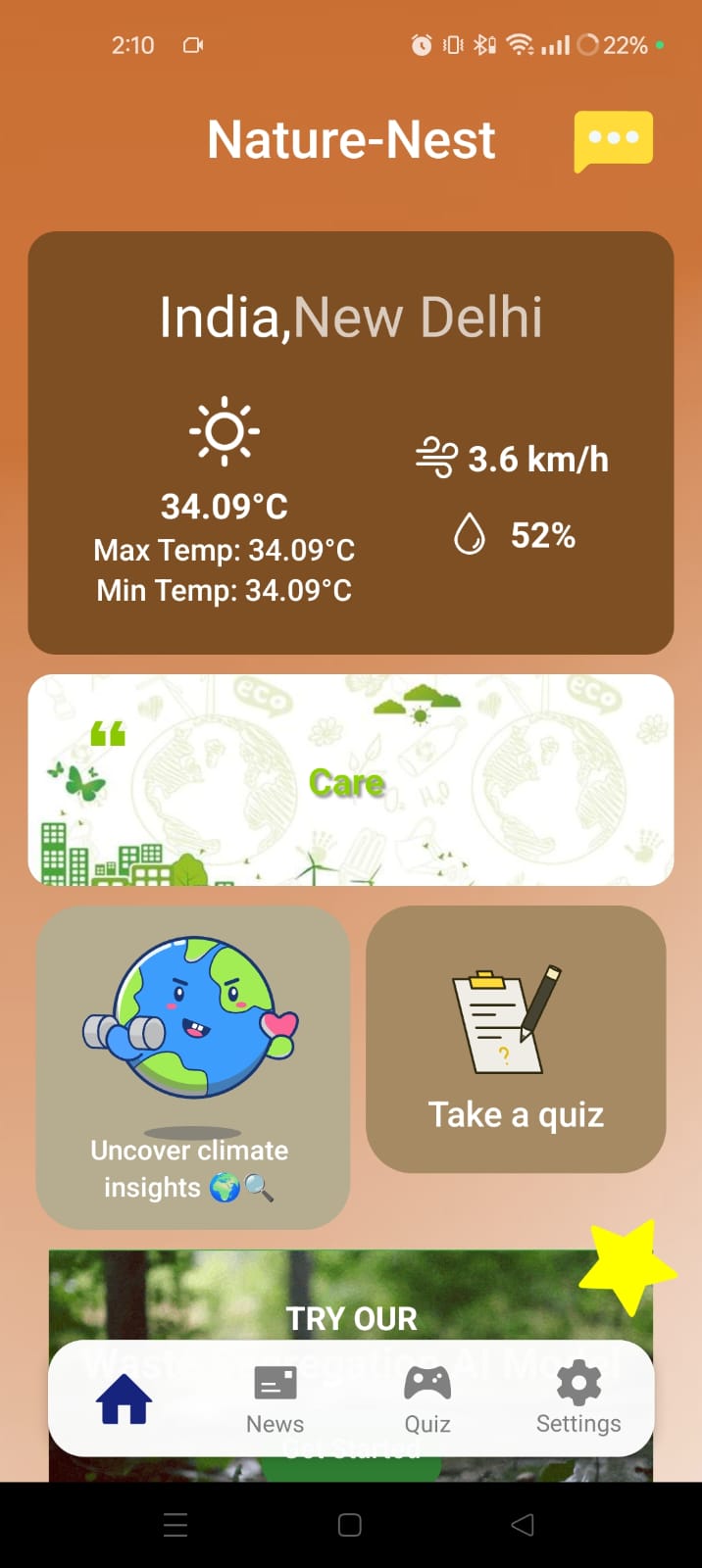Open the Settings tab
Image resolution: width=702 pixels, height=1568 pixels.
(x=578, y=1398)
